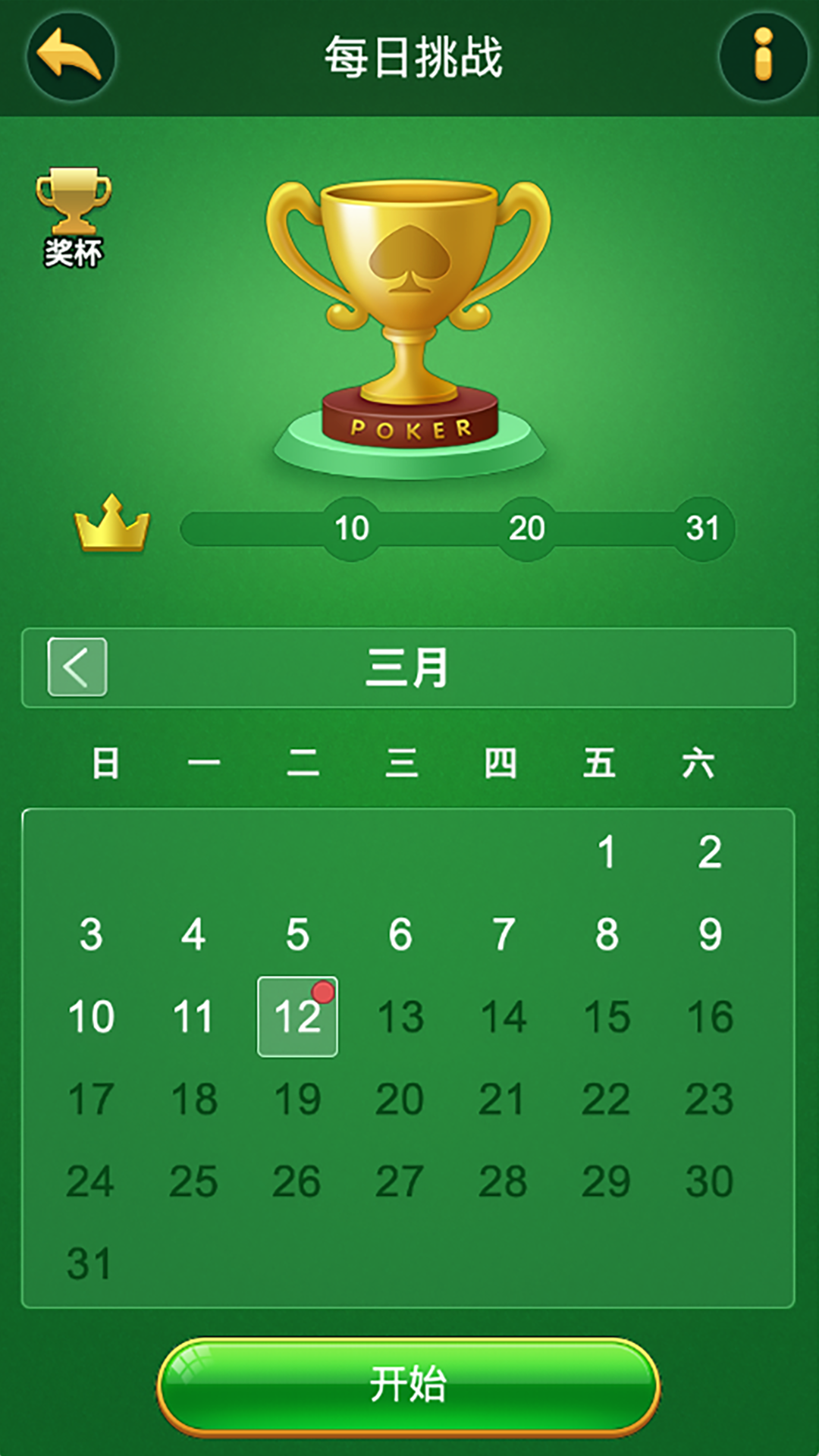This screenshot has width=819, height=1456.
Task: Go to the previous month
Action: pyautogui.click(x=77, y=667)
